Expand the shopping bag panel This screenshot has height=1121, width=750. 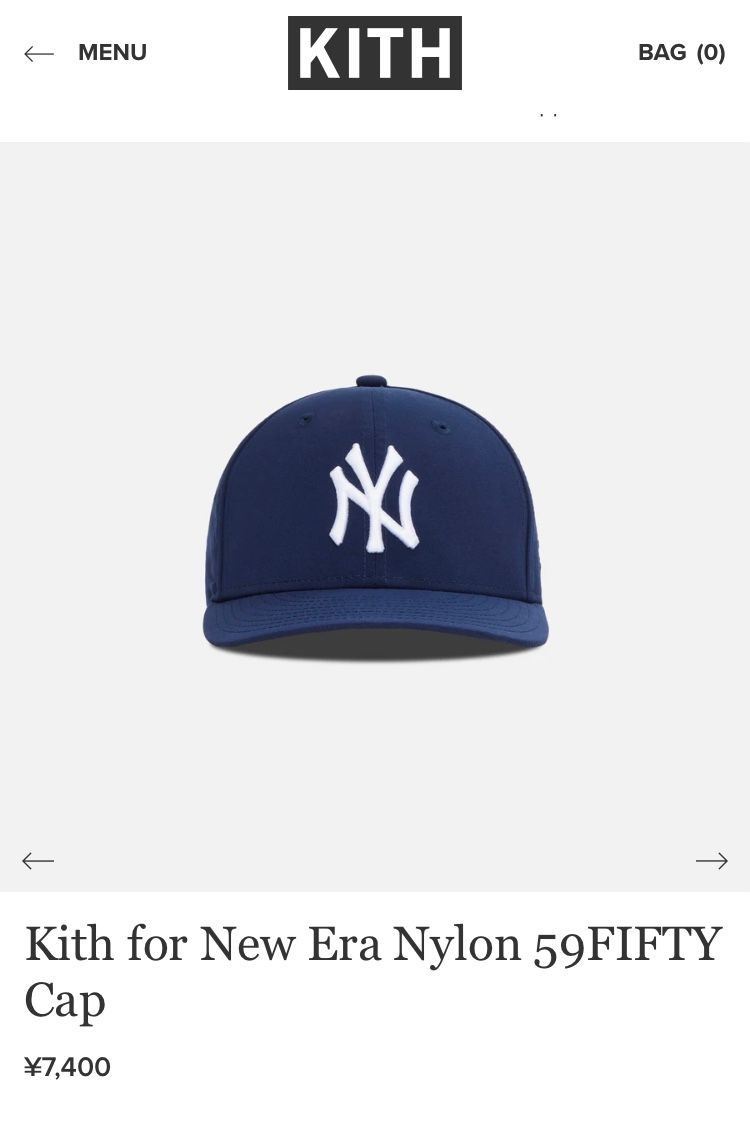[682, 53]
